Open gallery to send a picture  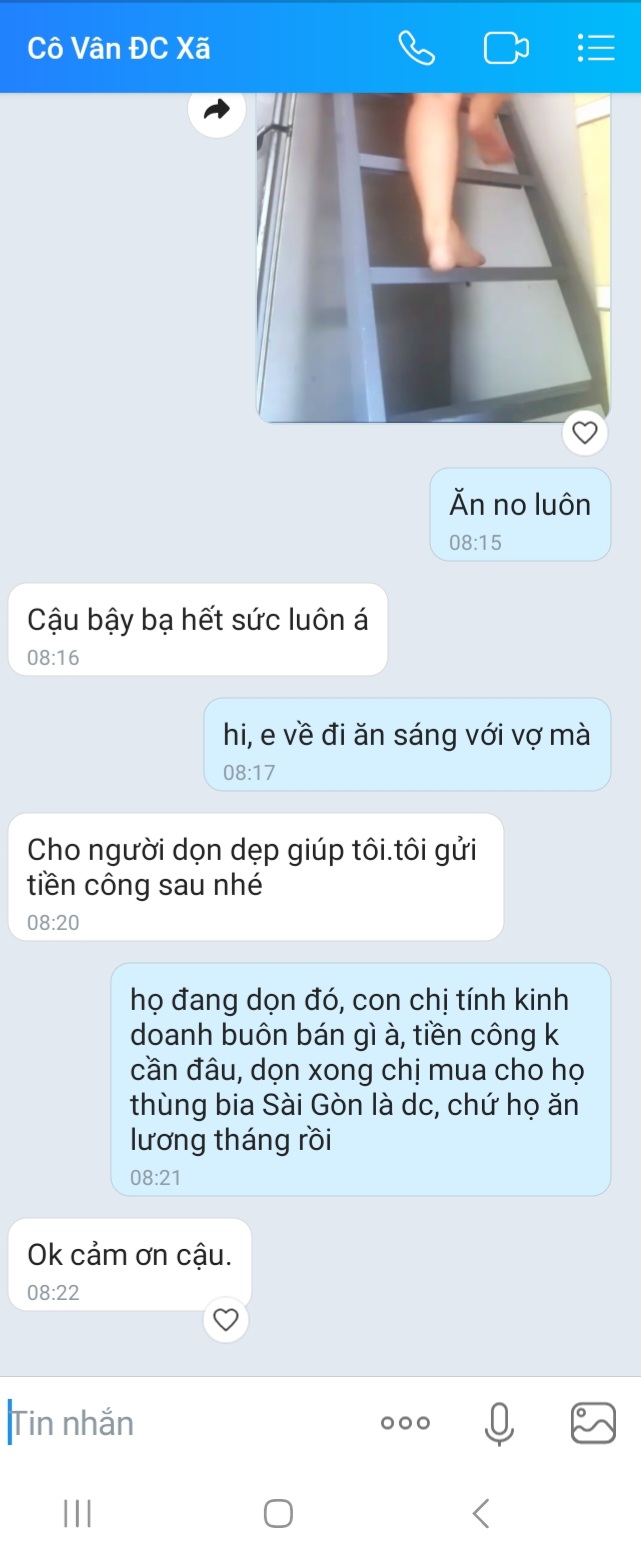[x=593, y=1423]
